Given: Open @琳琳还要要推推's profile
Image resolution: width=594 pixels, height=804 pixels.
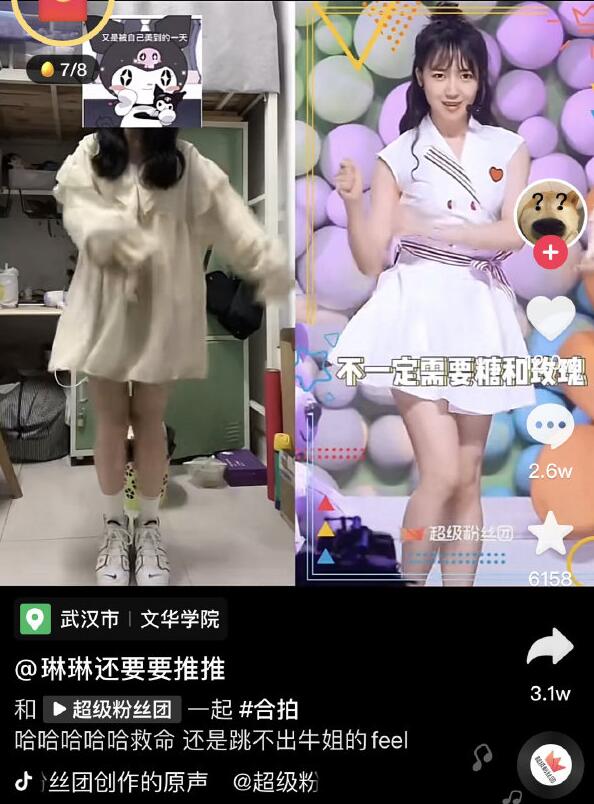Looking at the screenshot, I should 121,669.
